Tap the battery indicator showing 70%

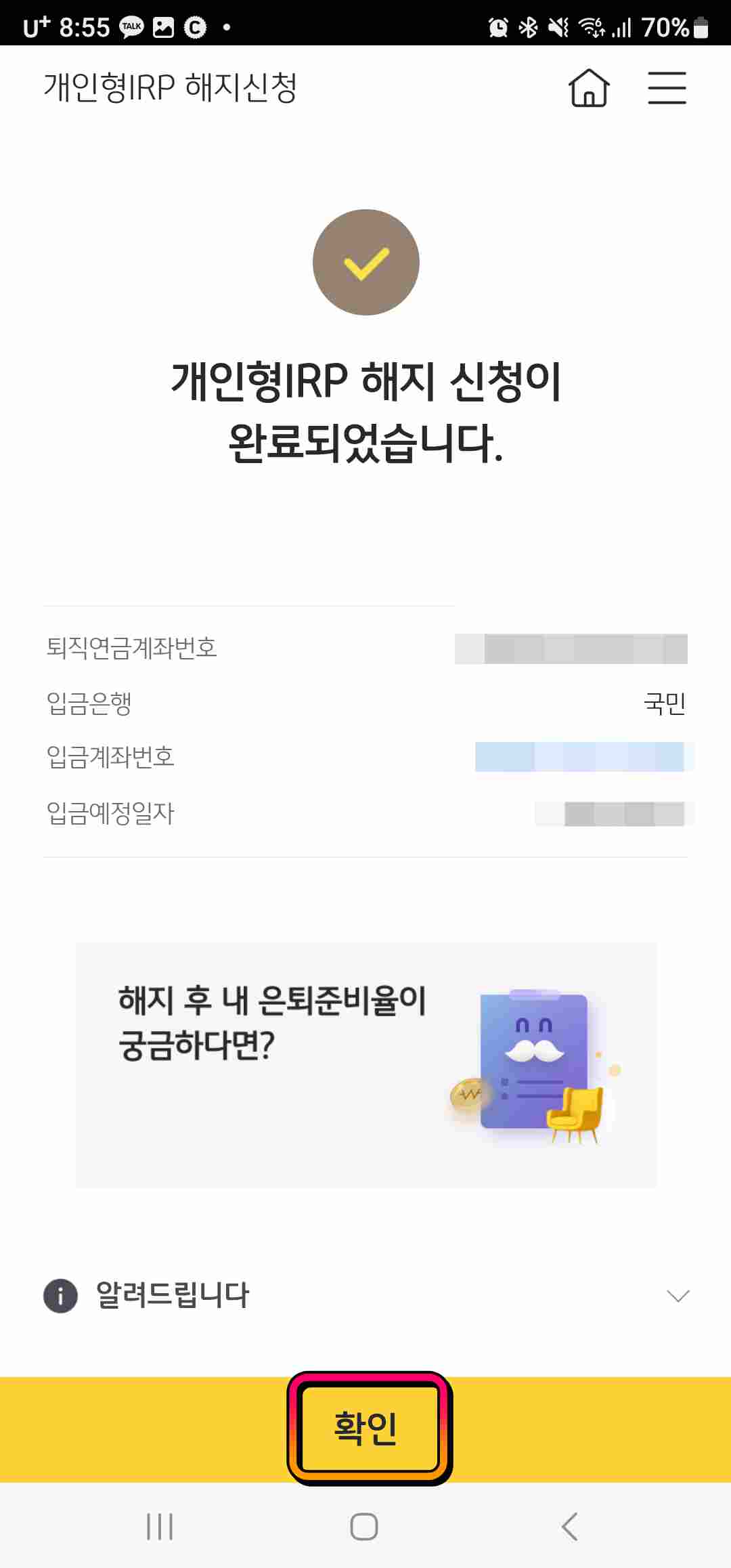[673, 27]
